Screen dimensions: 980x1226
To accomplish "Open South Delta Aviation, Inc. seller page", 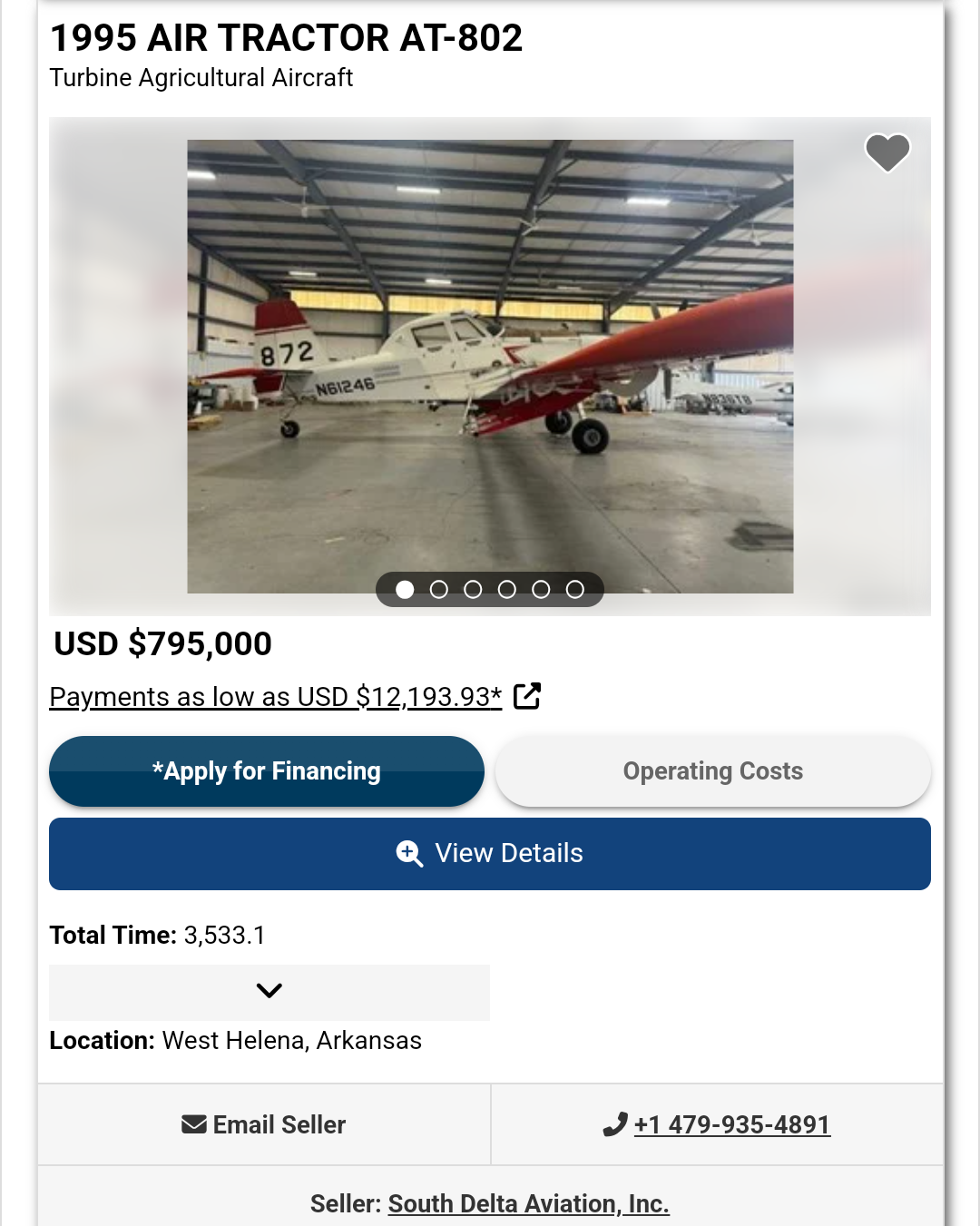I will (528, 1204).
